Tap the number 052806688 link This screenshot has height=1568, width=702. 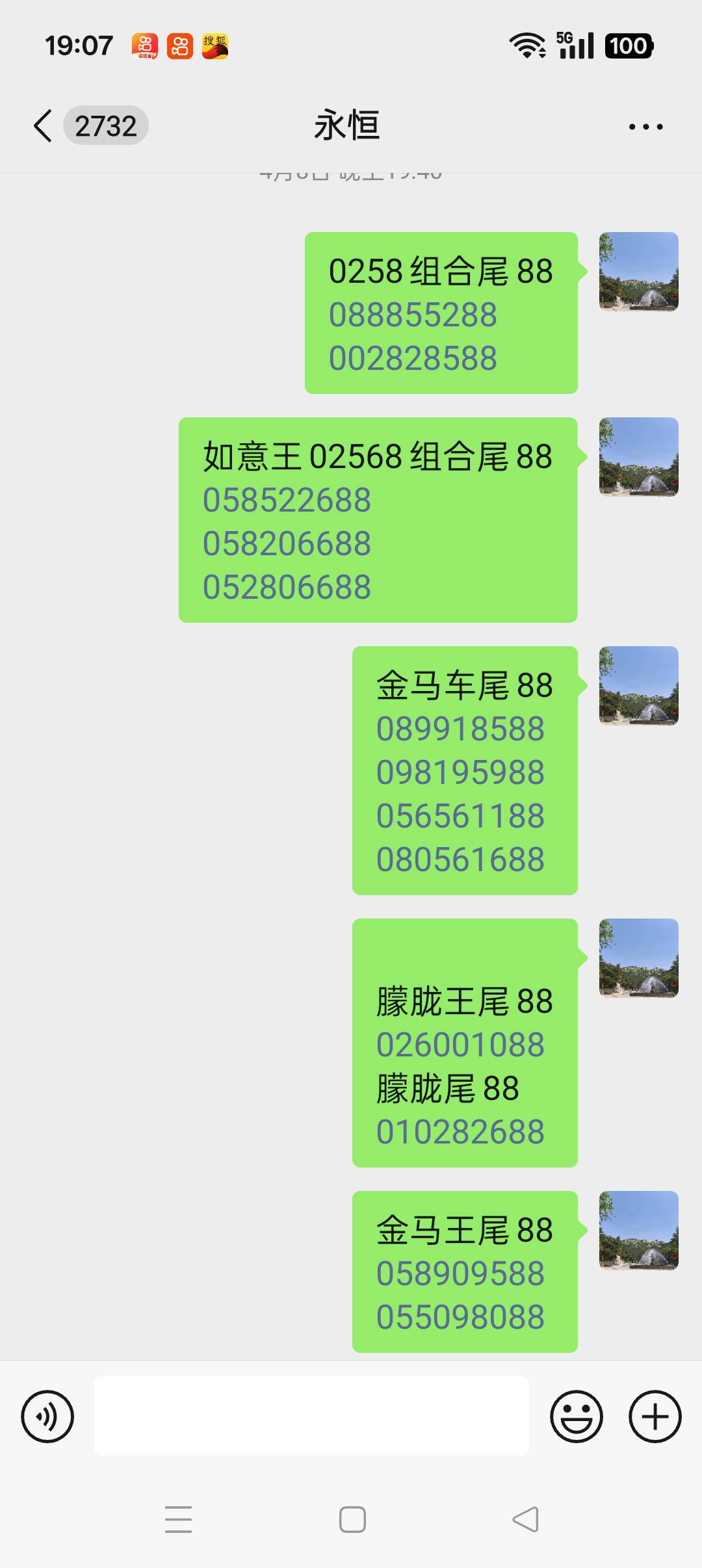tap(287, 588)
